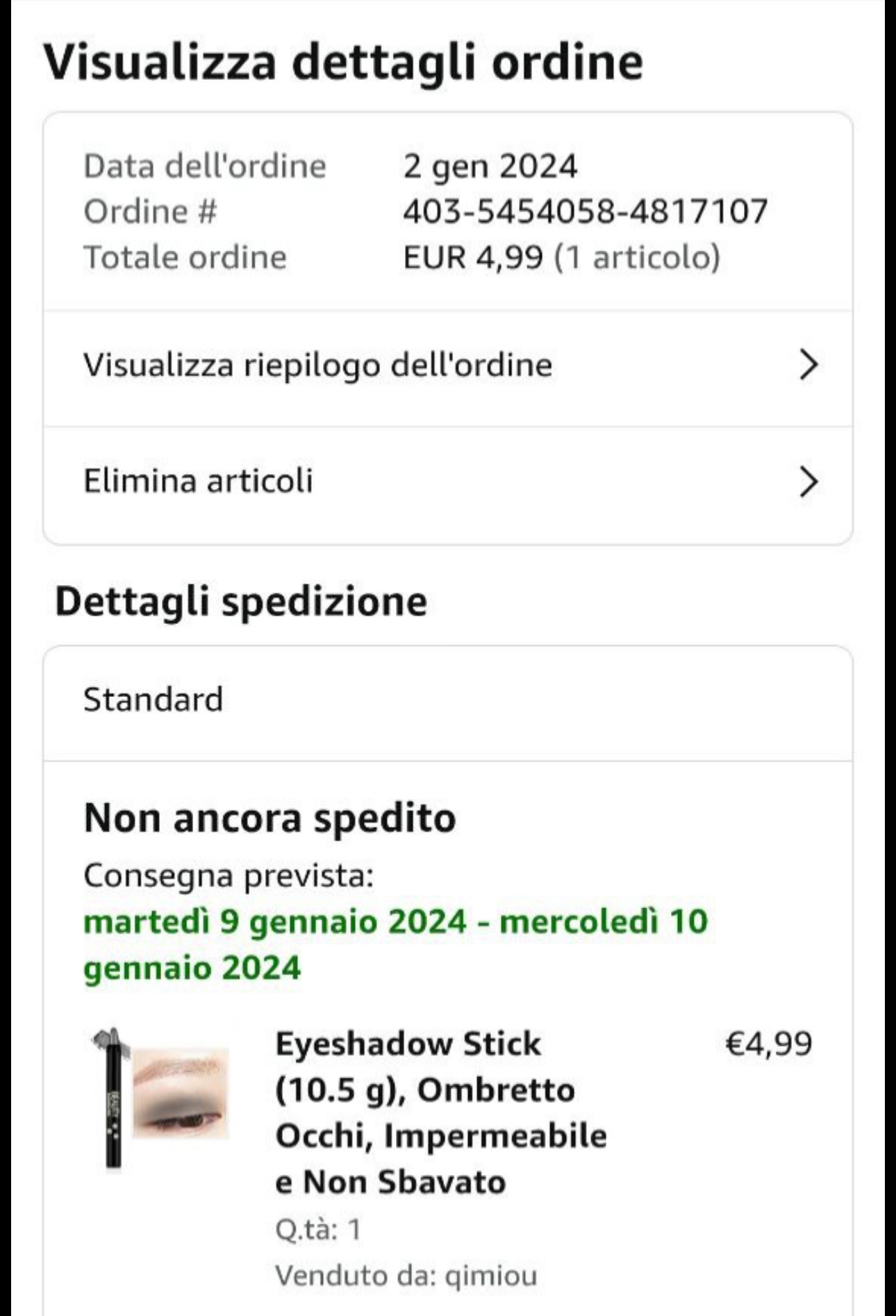Viewport: 896px width, 1316px height.
Task: Open the Elimina articoli row
Action: point(447,481)
